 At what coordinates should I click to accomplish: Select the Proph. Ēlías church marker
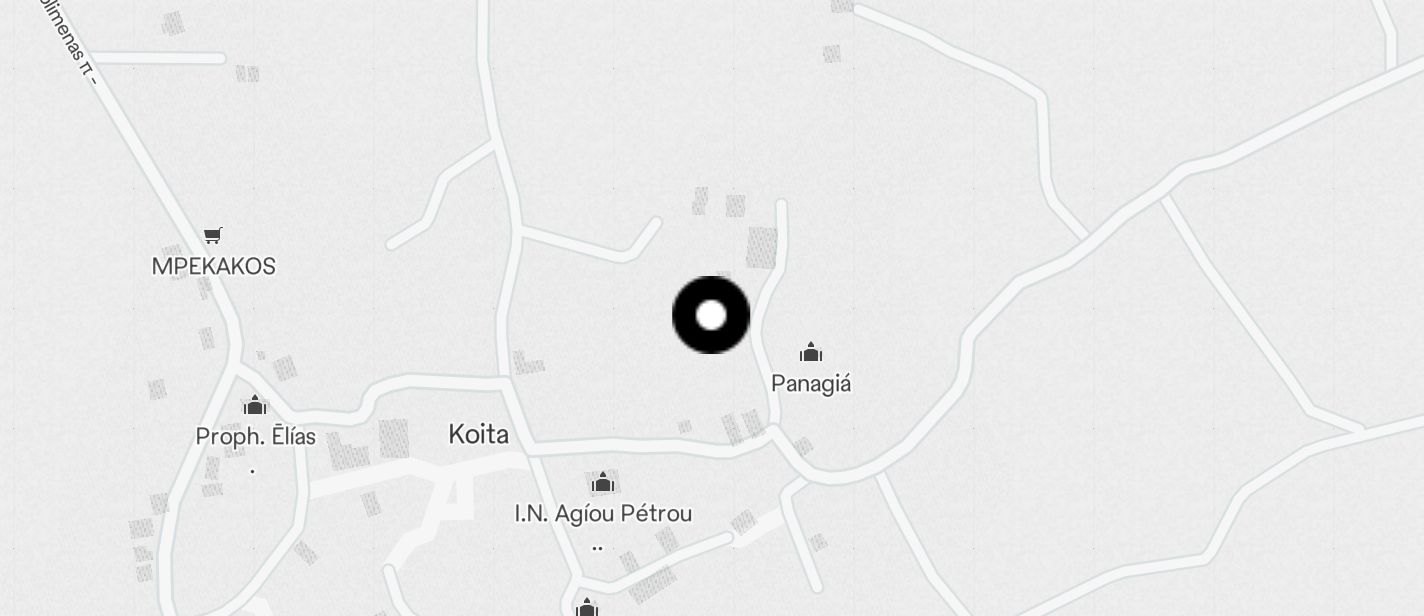(255, 405)
